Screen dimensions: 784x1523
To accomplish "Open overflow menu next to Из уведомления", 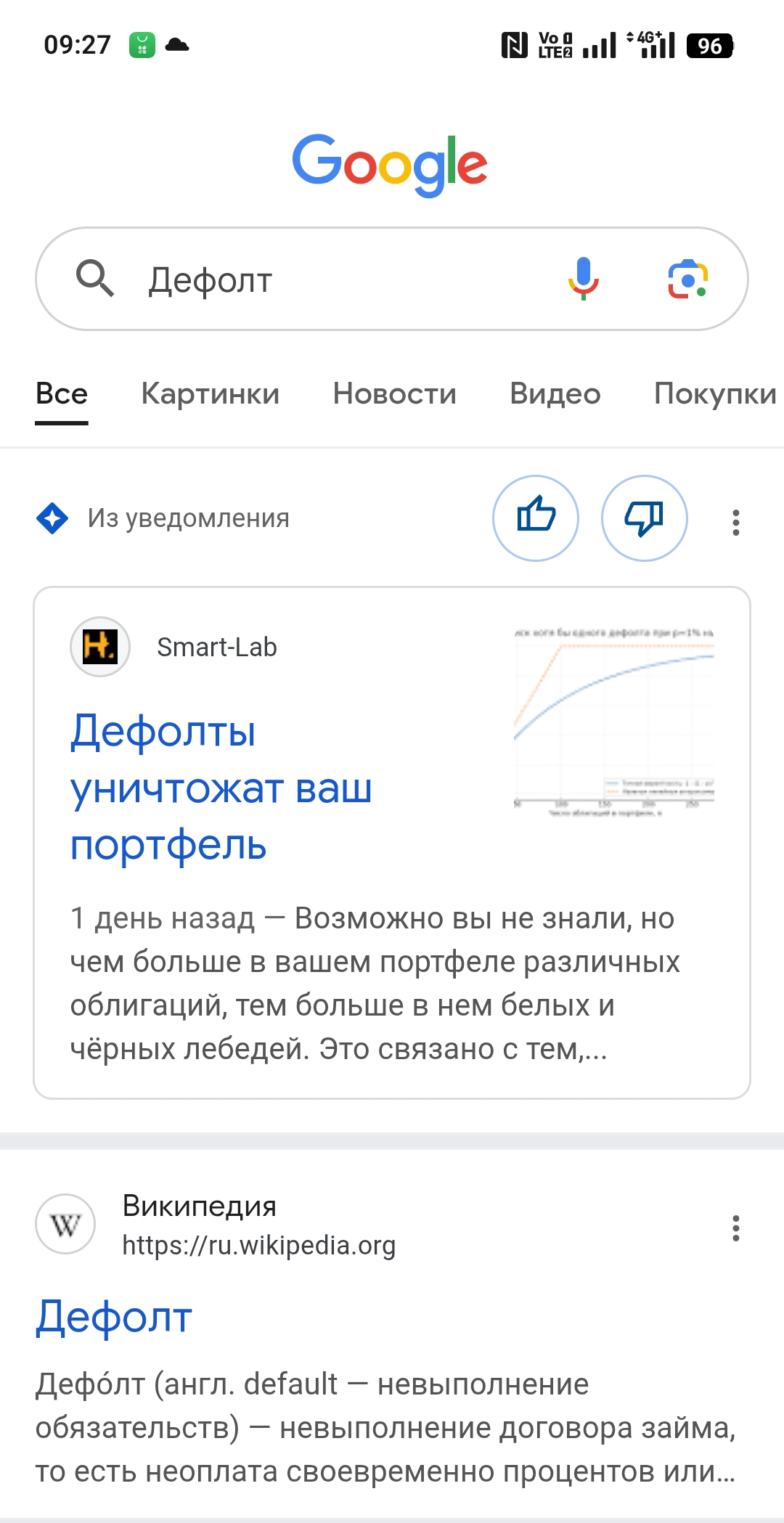I will [x=736, y=522].
